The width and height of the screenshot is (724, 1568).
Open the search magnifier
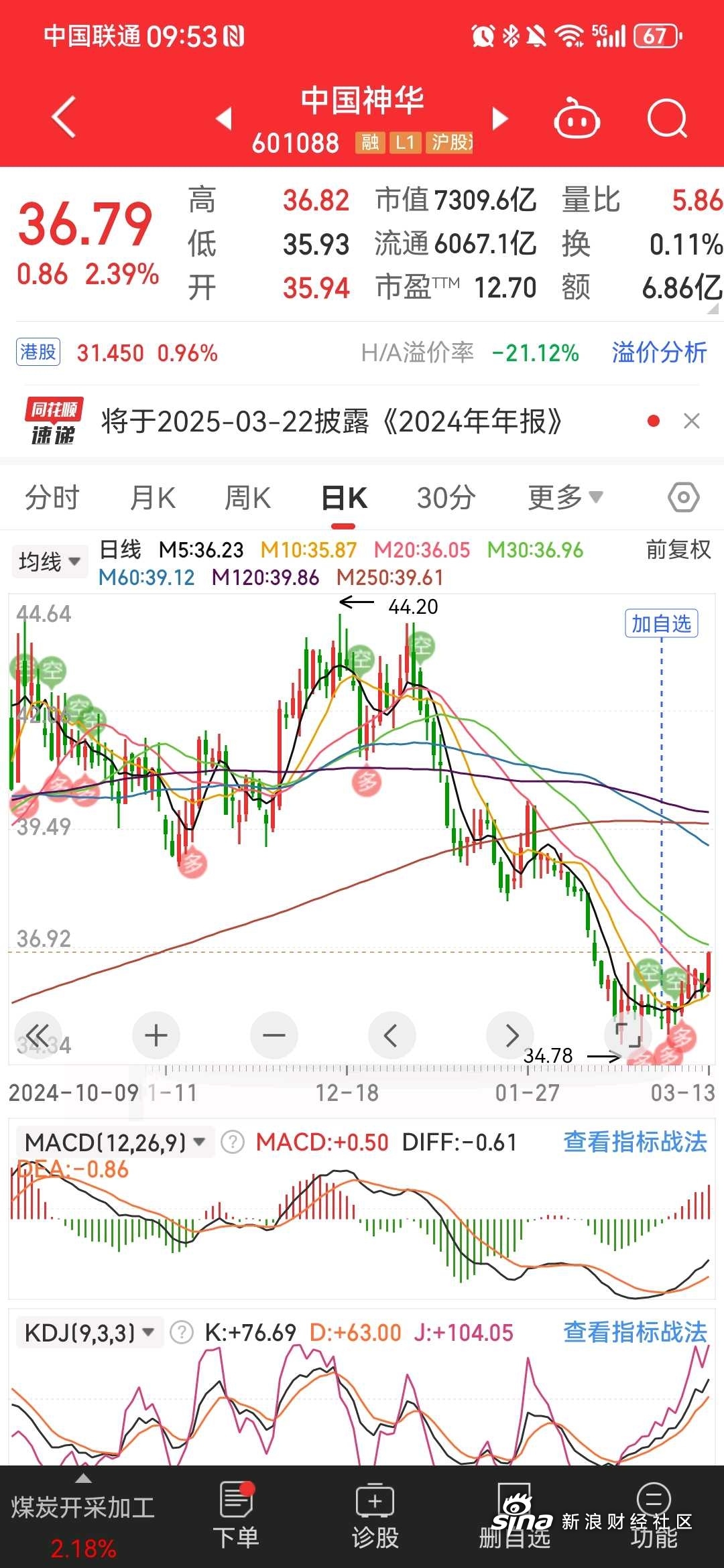coord(668,119)
